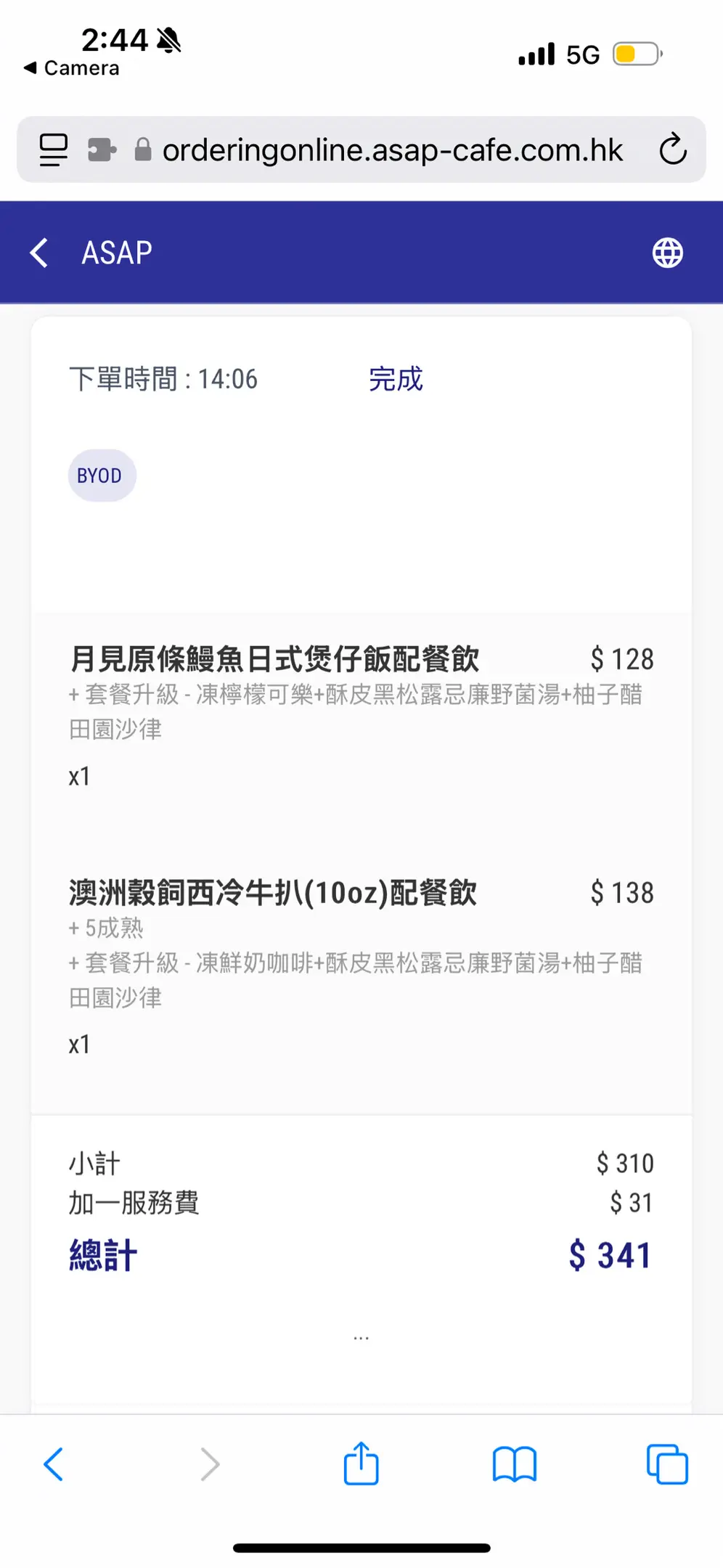Tap the orderingonline.asap-cafe.com.hk address field

[393, 150]
